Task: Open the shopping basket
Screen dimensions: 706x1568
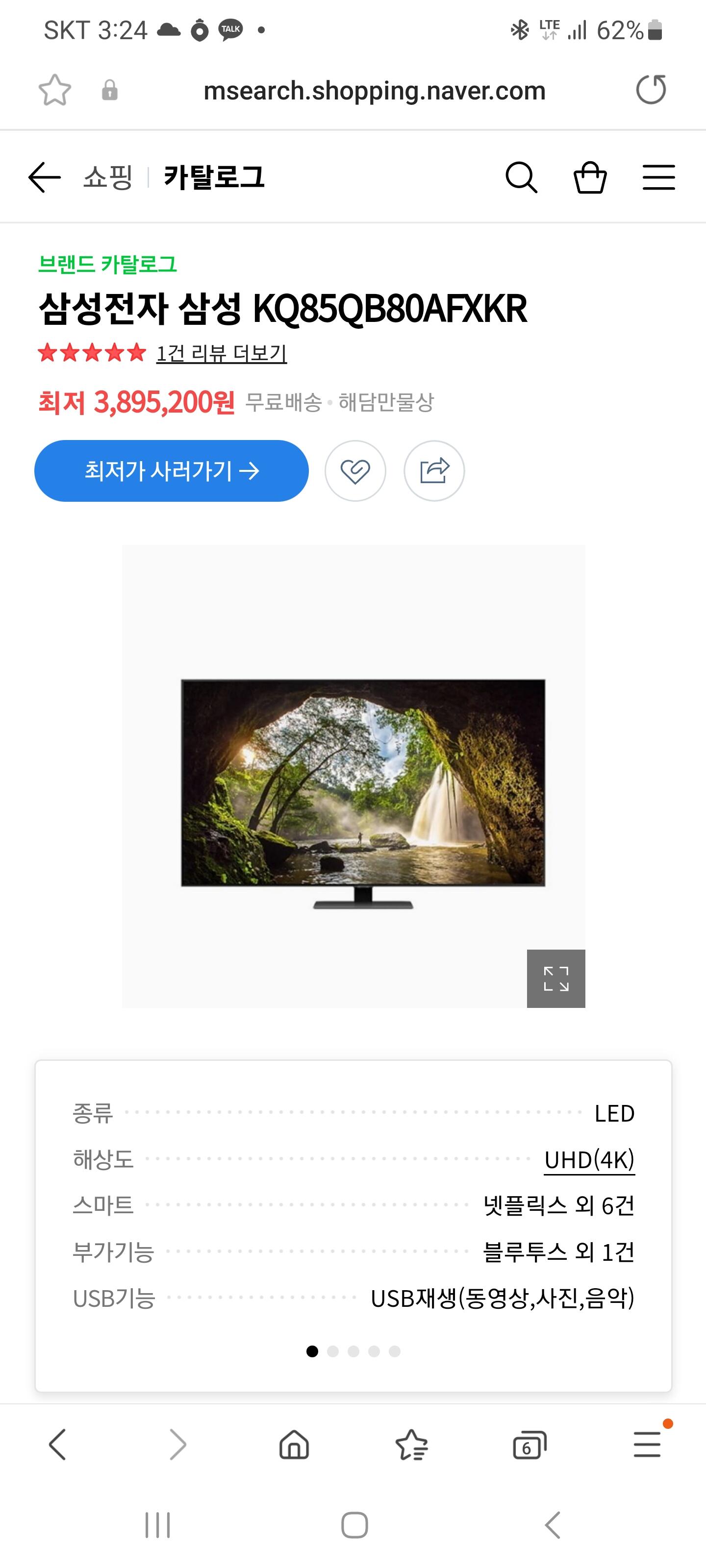Action: (590, 177)
